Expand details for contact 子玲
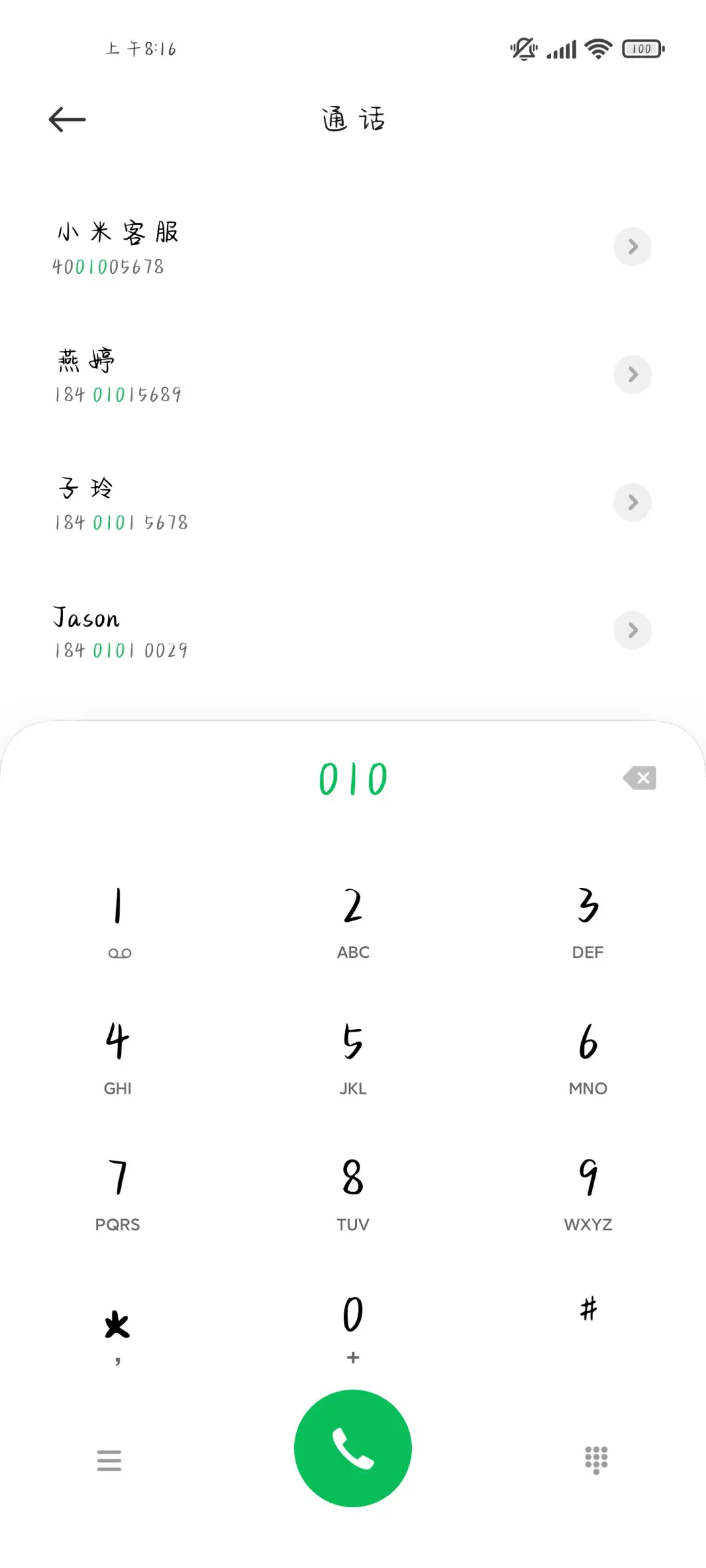The width and height of the screenshot is (706, 1568). point(631,502)
